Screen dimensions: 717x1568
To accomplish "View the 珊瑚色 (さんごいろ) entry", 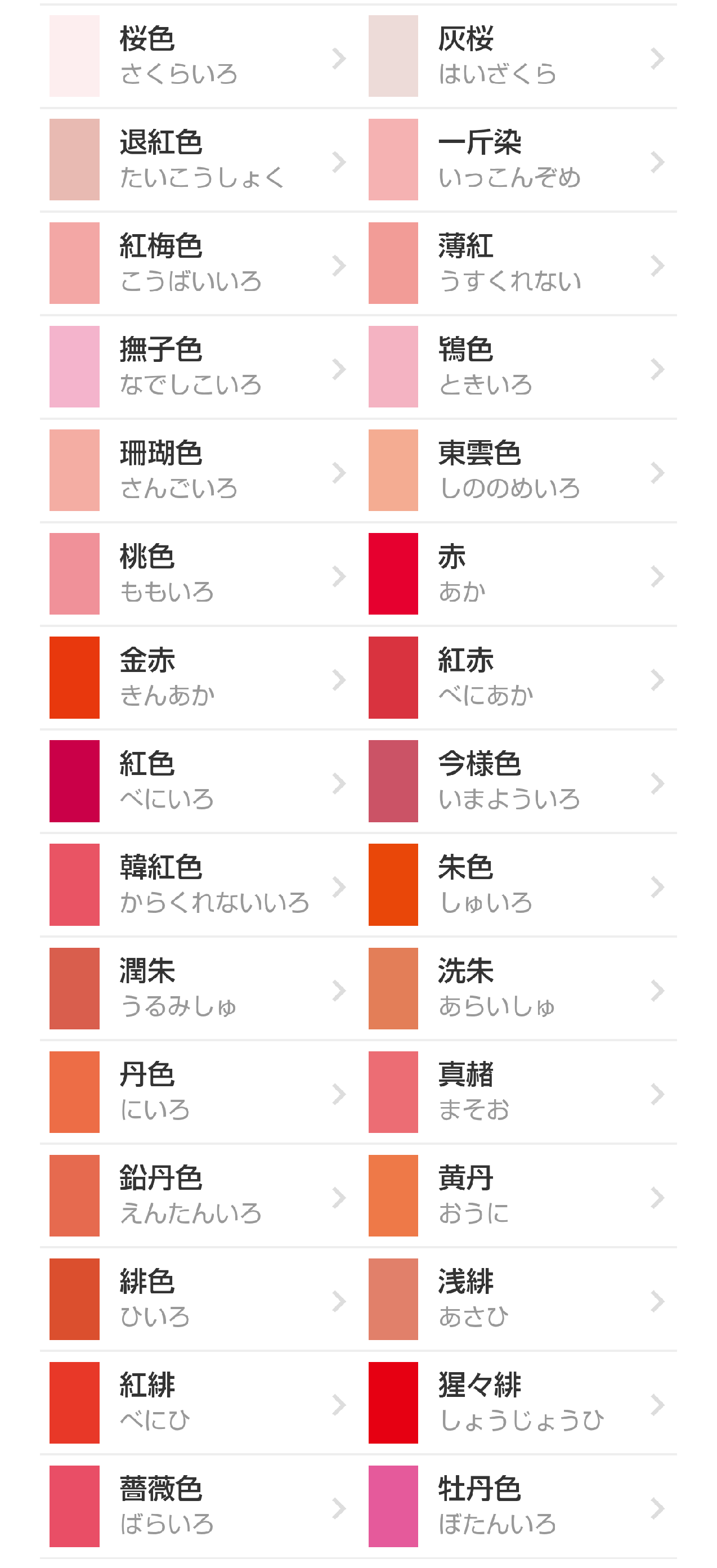I will point(199,471).
